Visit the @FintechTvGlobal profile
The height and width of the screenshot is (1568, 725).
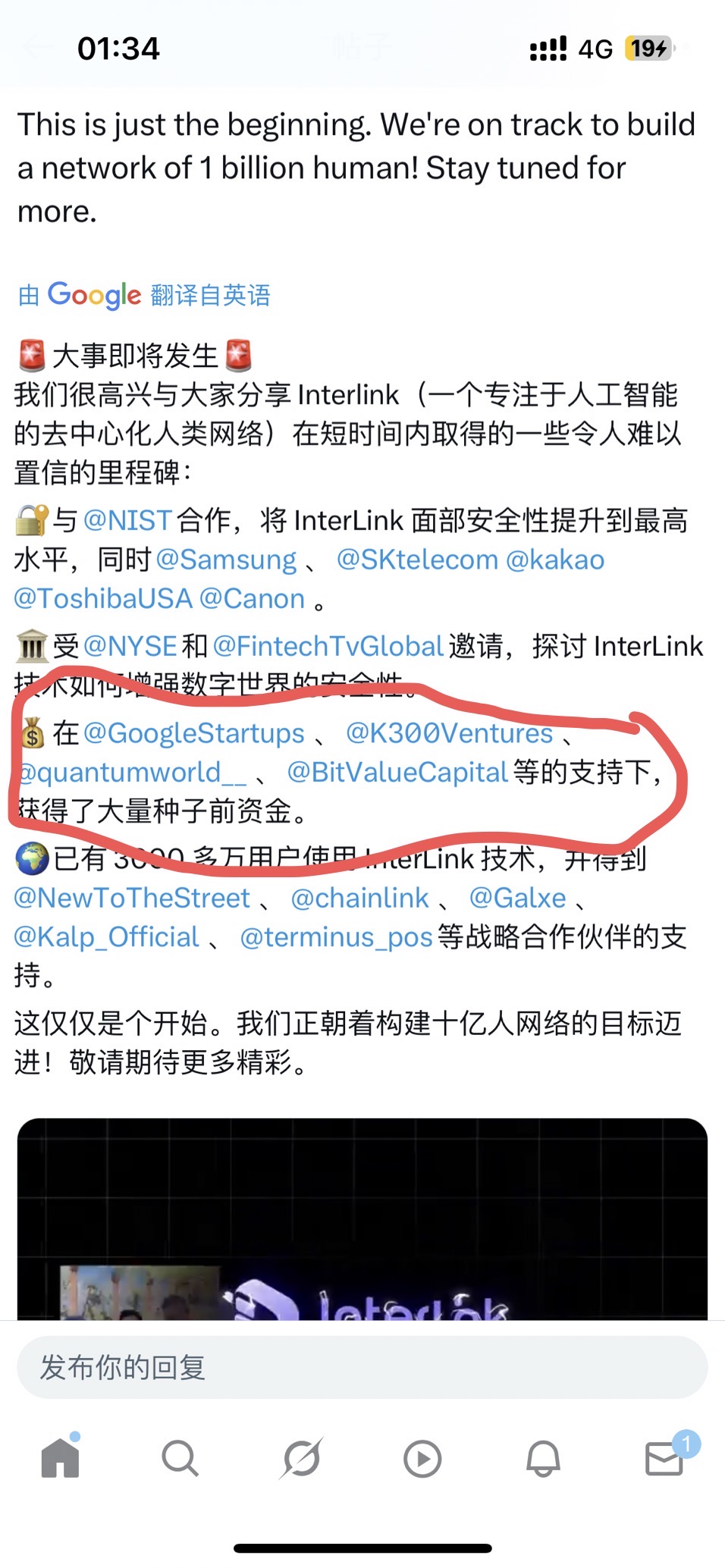(328, 646)
